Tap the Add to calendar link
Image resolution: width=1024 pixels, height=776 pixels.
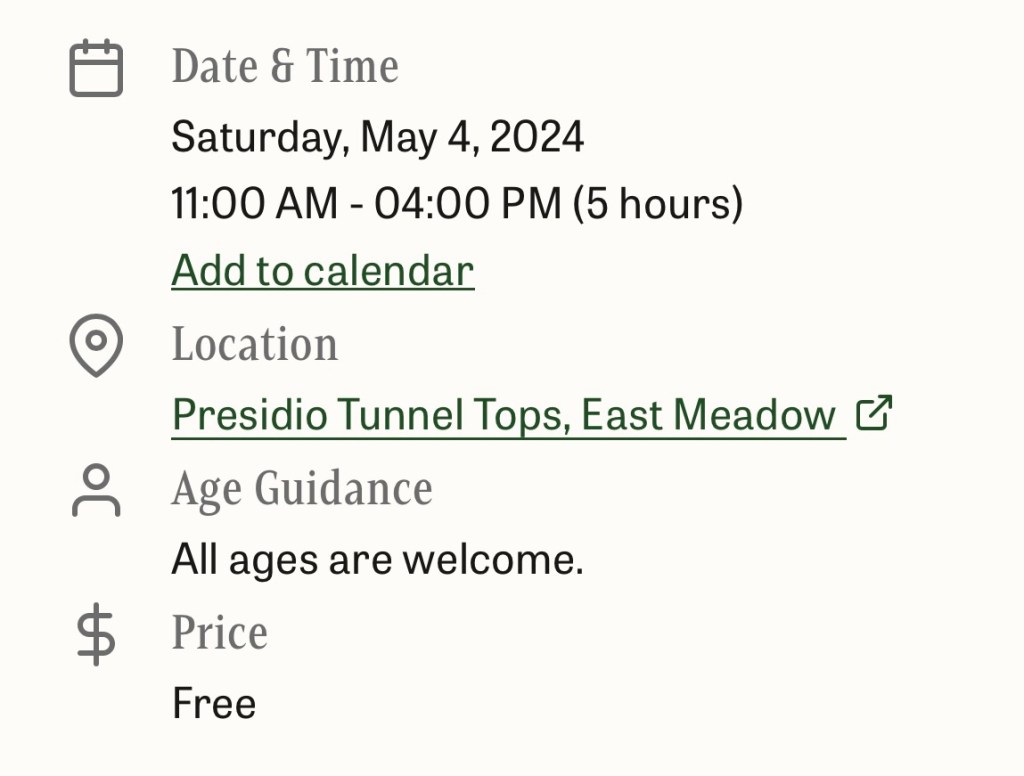click(x=322, y=271)
